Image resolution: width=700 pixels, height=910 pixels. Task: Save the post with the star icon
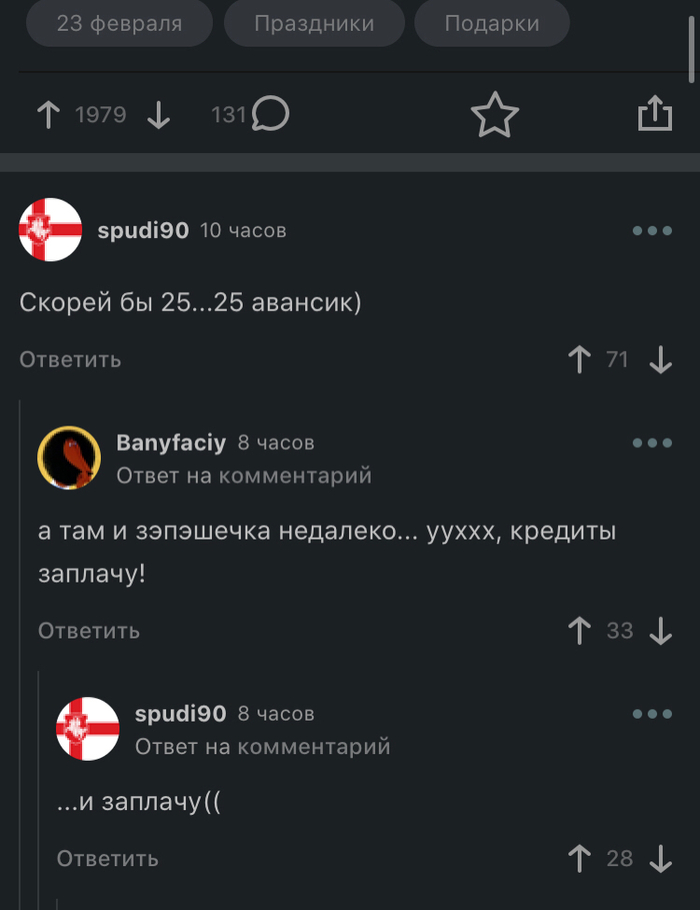494,115
